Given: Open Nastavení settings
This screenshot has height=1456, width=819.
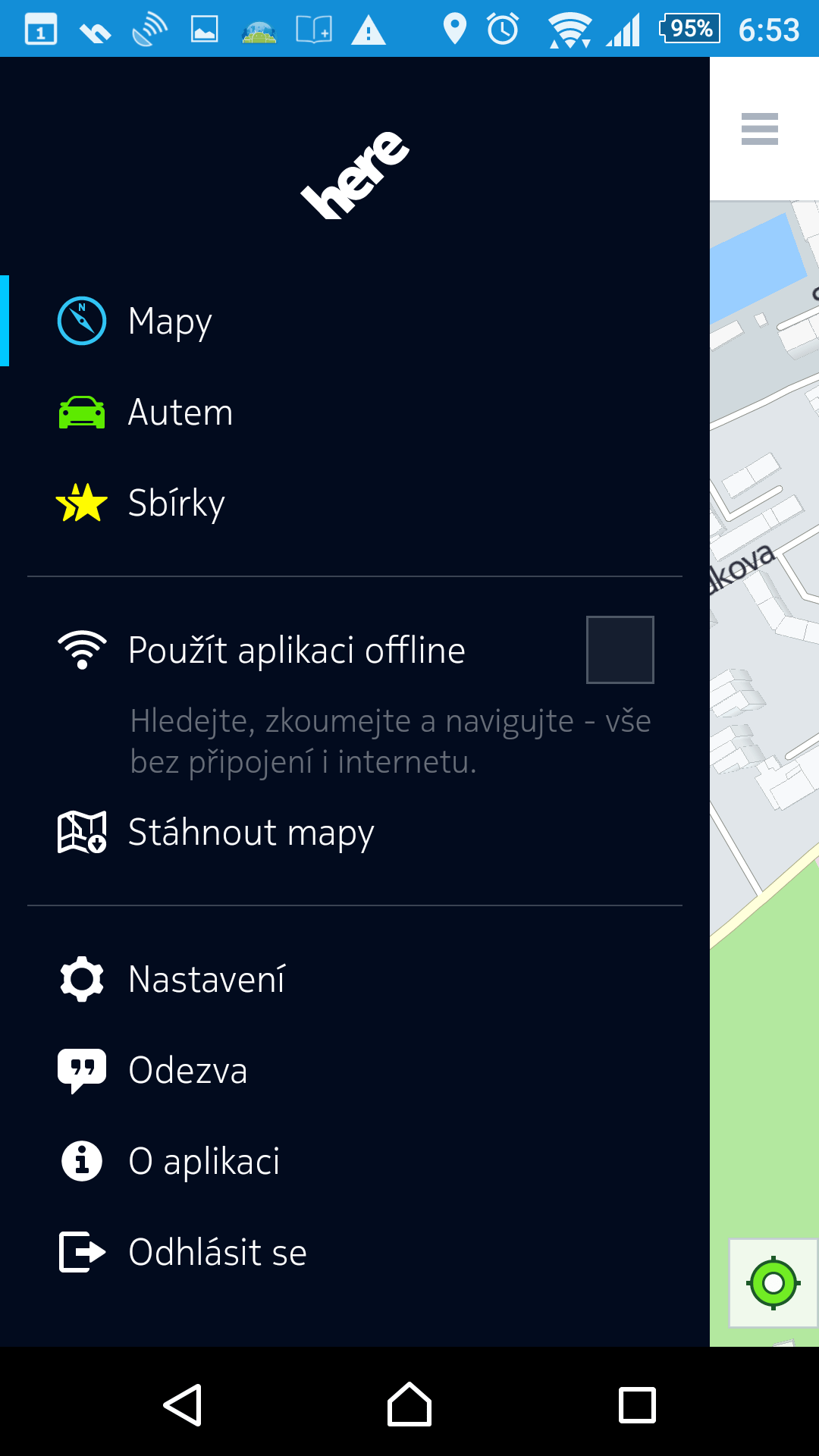Looking at the screenshot, I should [354, 979].
